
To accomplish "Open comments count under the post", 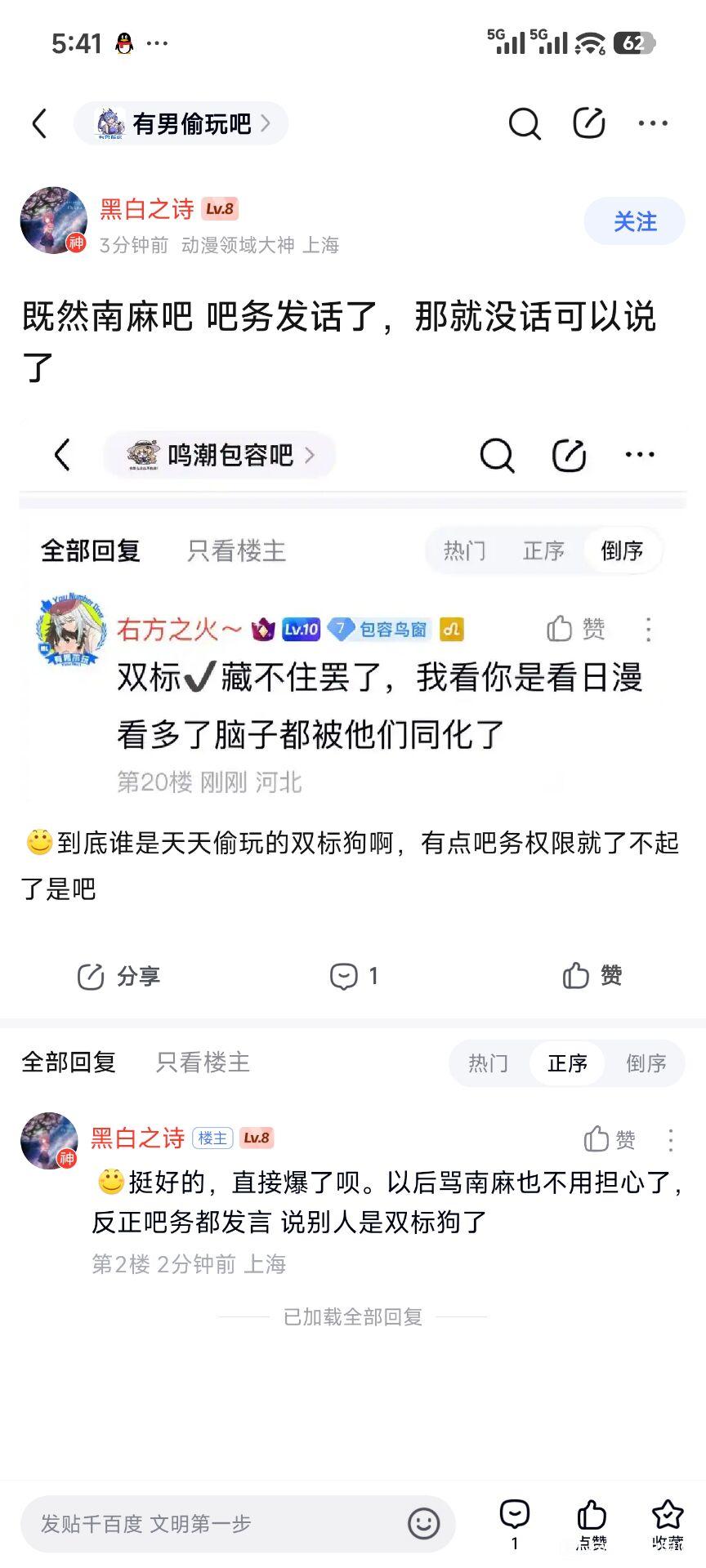I will pyautogui.click(x=353, y=976).
